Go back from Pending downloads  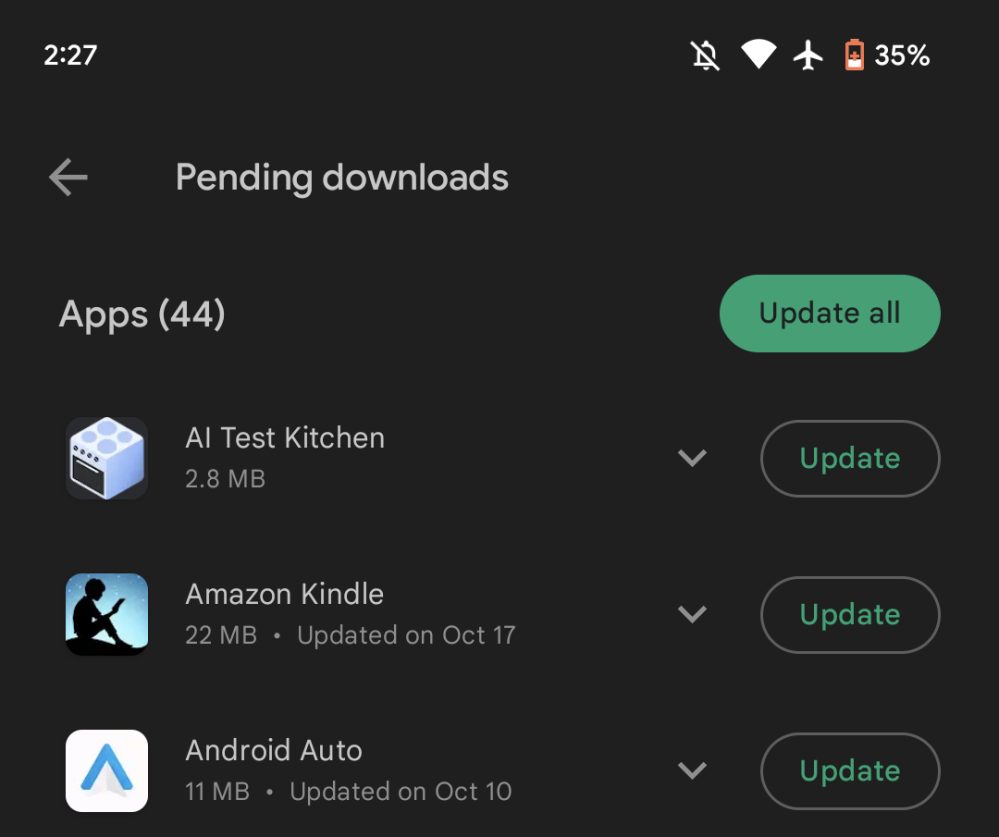point(68,178)
